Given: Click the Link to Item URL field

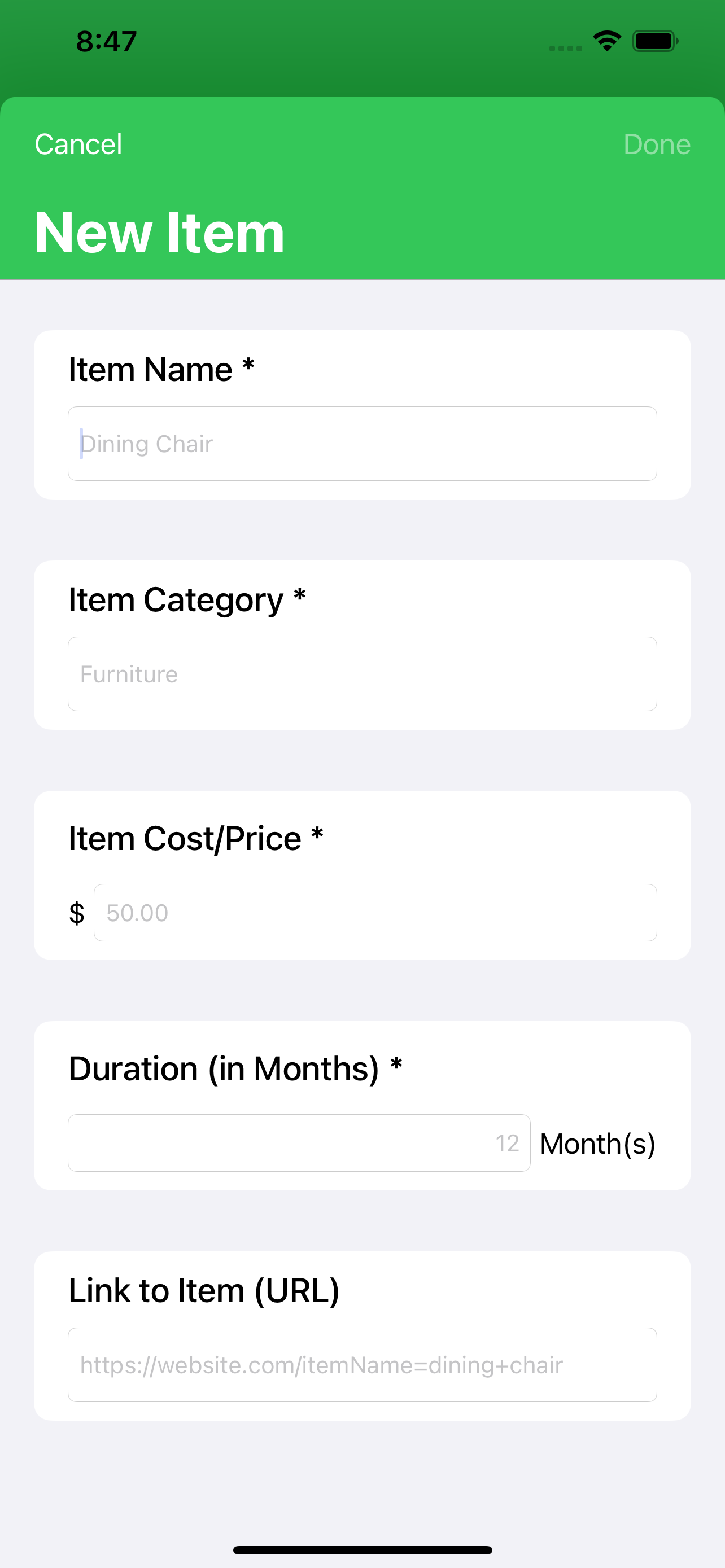Looking at the screenshot, I should coord(362,1364).
